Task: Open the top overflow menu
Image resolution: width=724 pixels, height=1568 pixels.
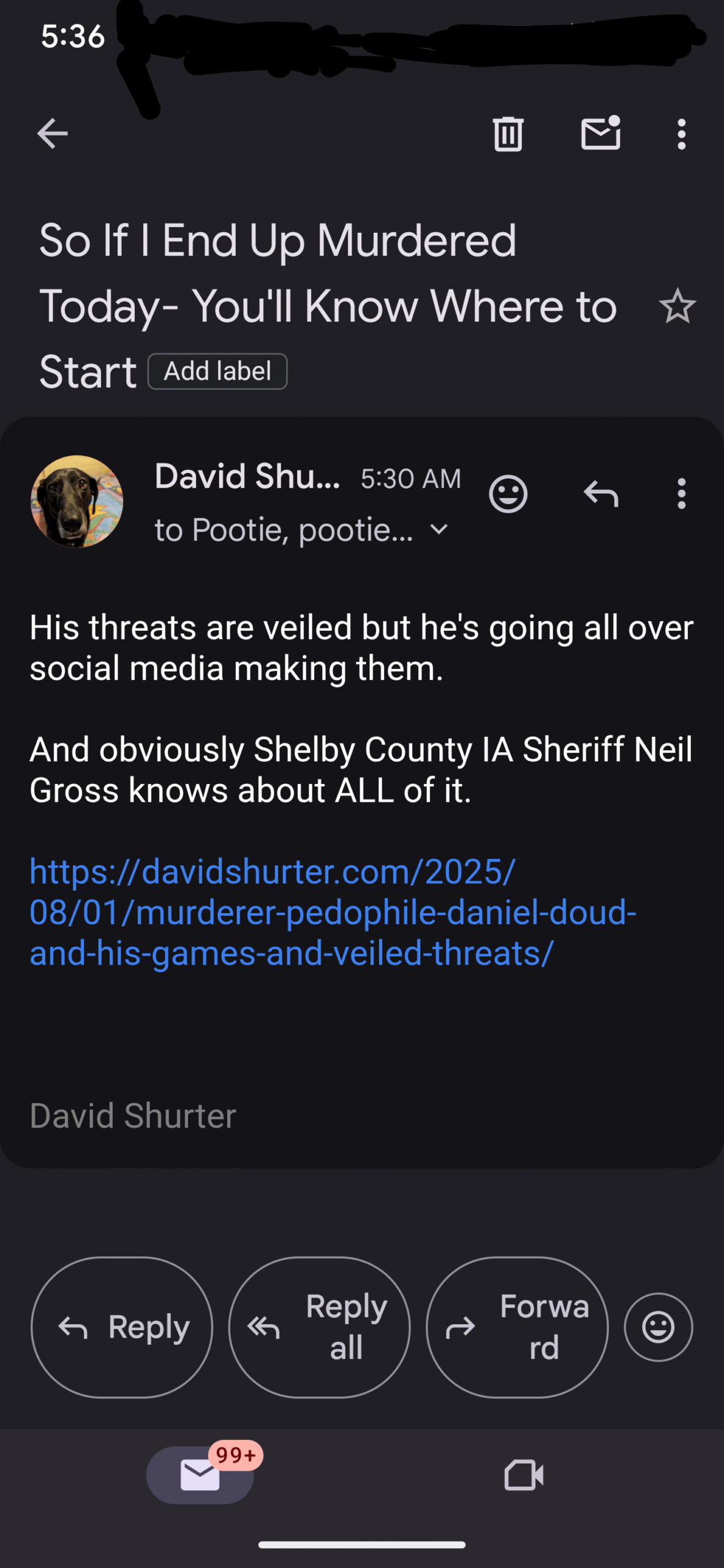Action: 681,134
